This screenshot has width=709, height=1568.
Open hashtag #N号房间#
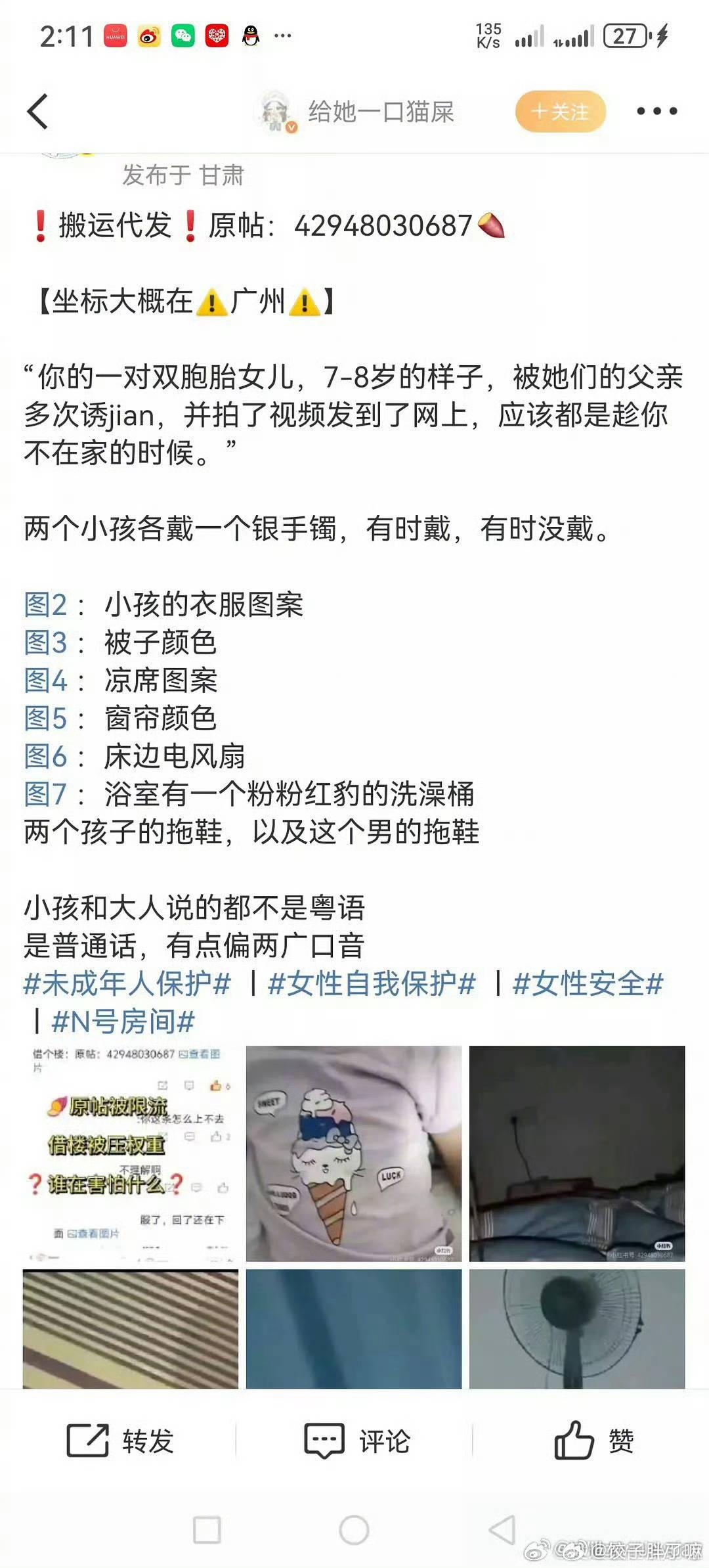click(x=123, y=1022)
